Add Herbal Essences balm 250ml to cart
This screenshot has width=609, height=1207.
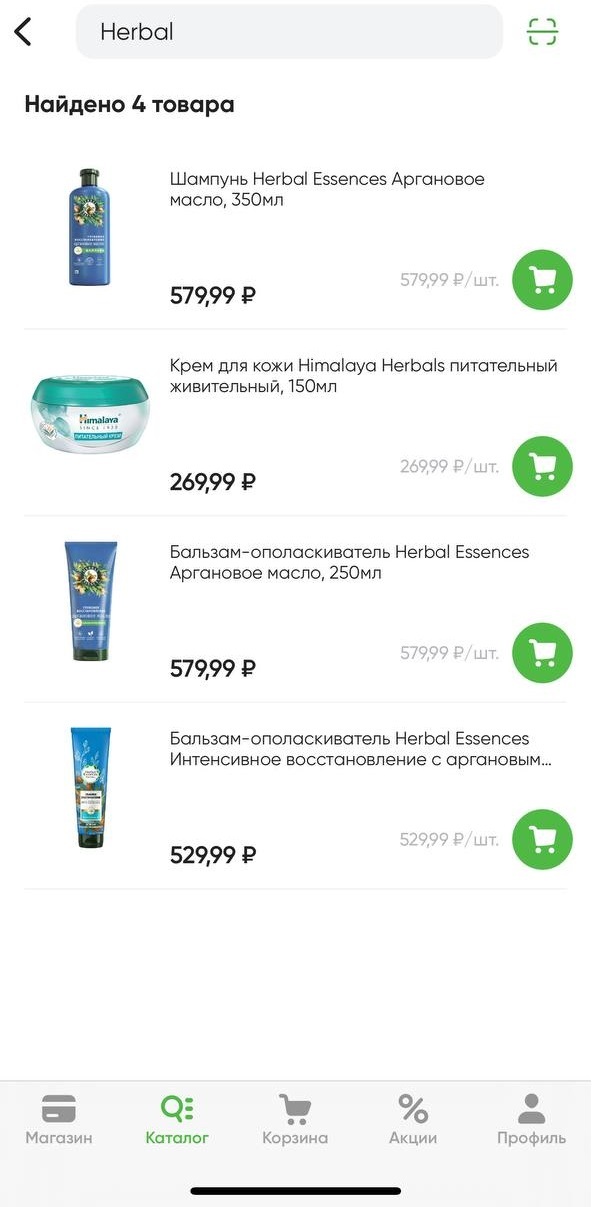[x=542, y=653]
